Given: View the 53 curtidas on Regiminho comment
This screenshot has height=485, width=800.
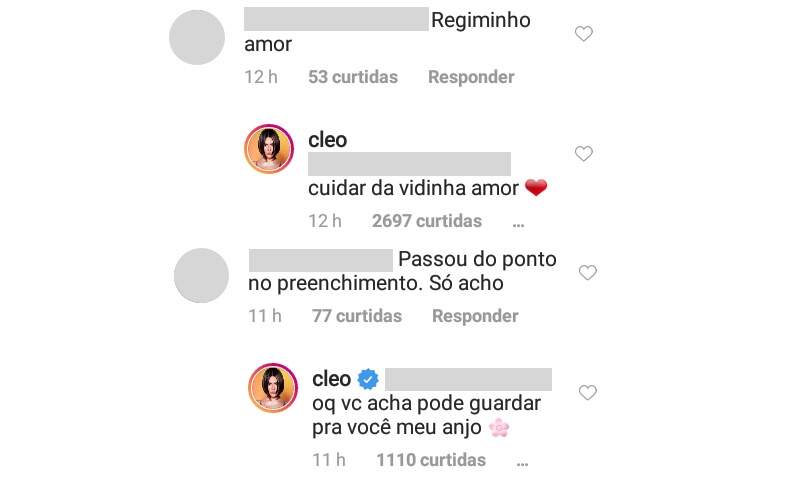Looking at the screenshot, I should click(353, 77).
